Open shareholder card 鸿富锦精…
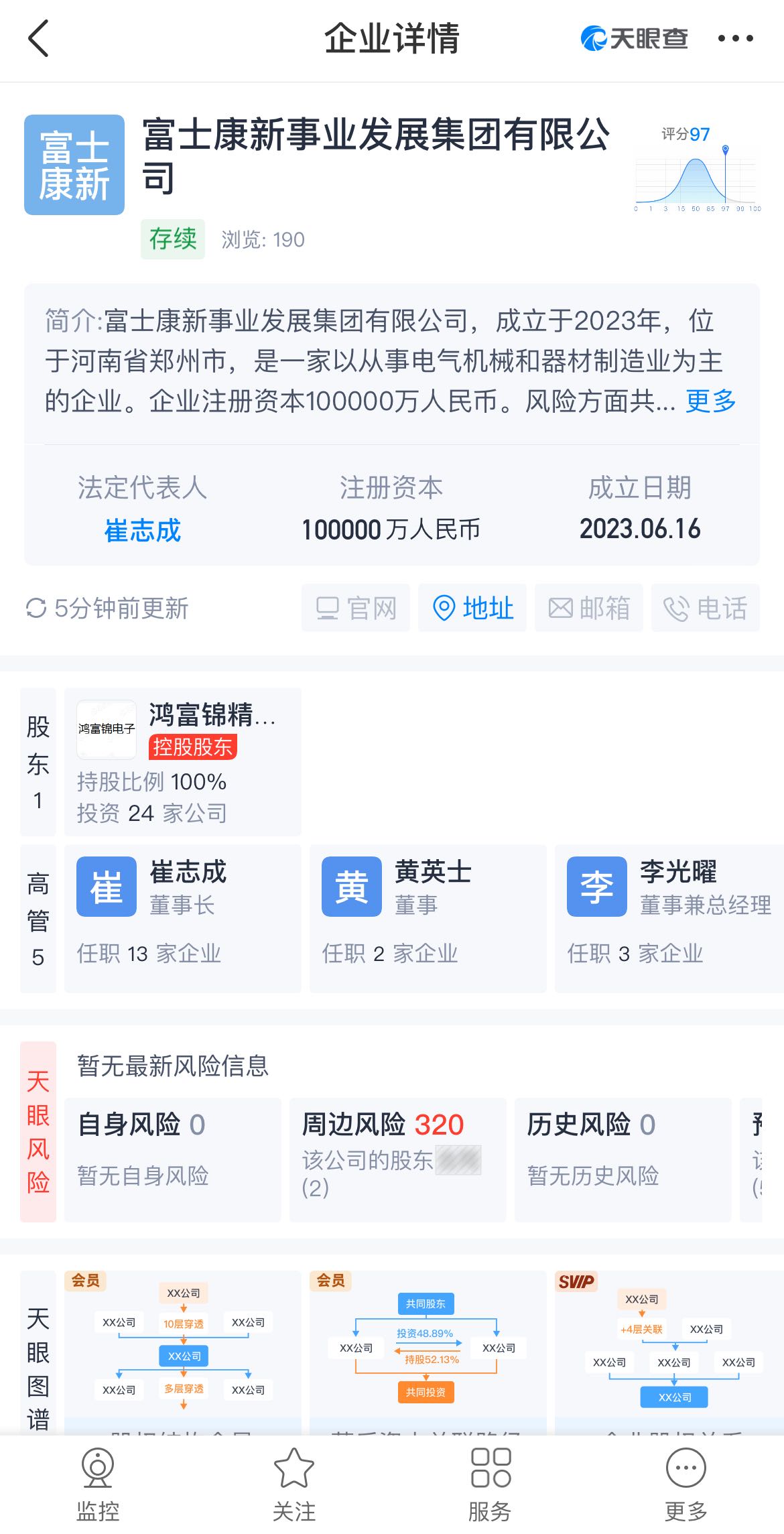 (x=182, y=762)
